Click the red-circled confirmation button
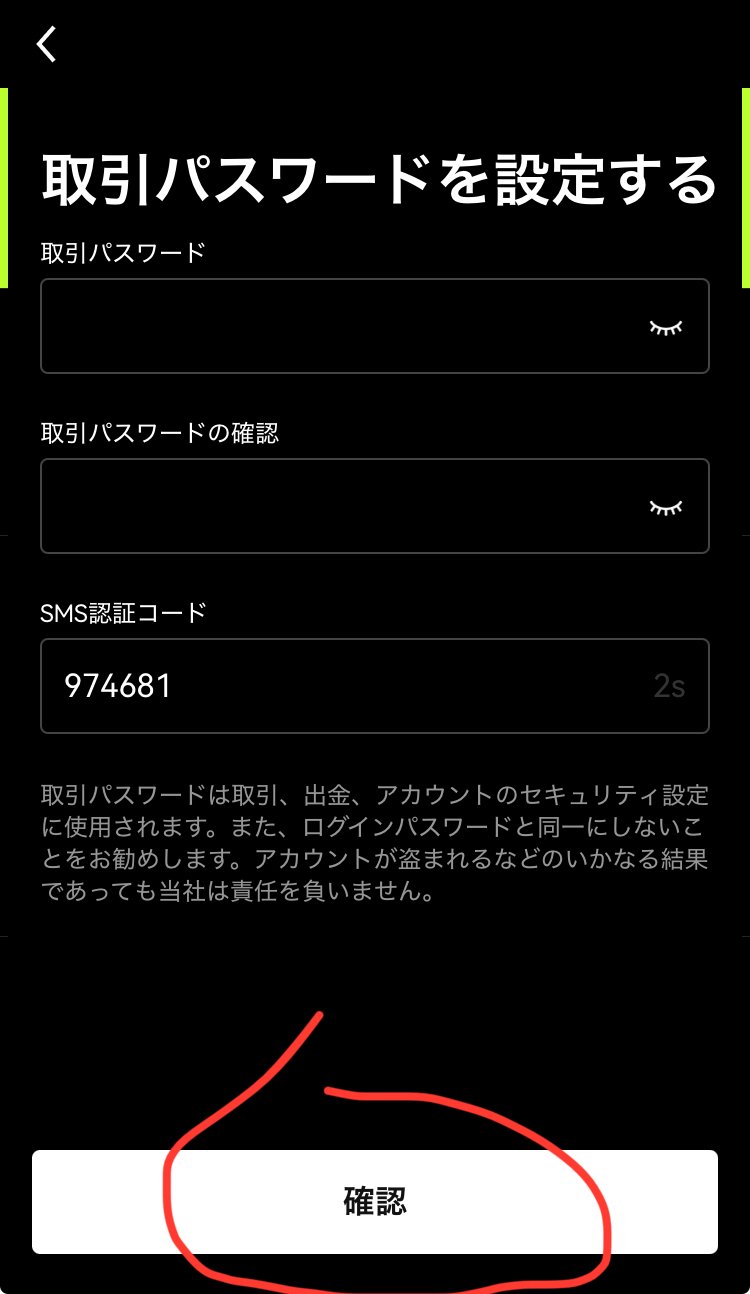This screenshot has height=1294, width=750. (x=375, y=1203)
